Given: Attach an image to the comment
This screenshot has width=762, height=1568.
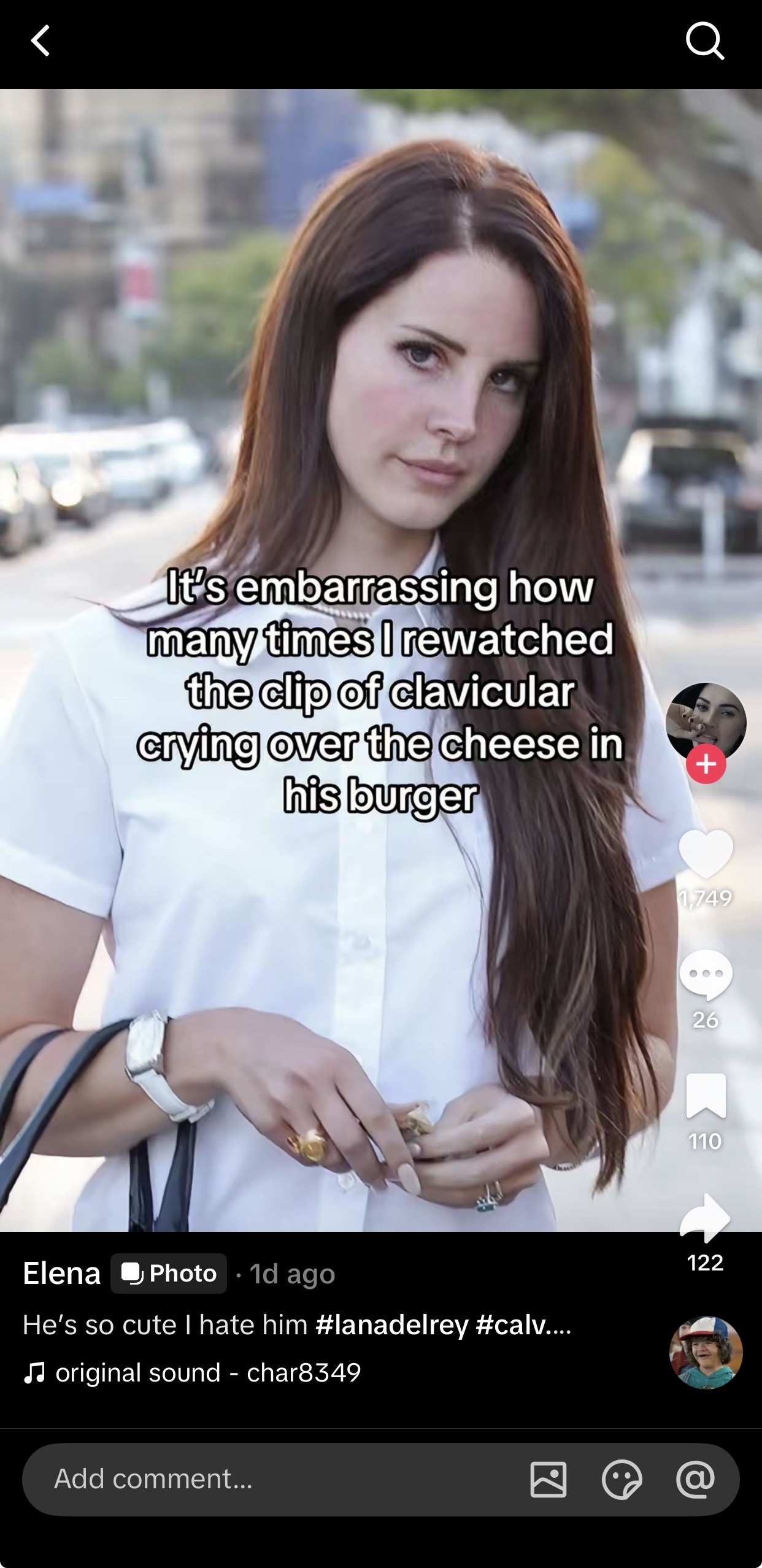Looking at the screenshot, I should [x=548, y=1479].
